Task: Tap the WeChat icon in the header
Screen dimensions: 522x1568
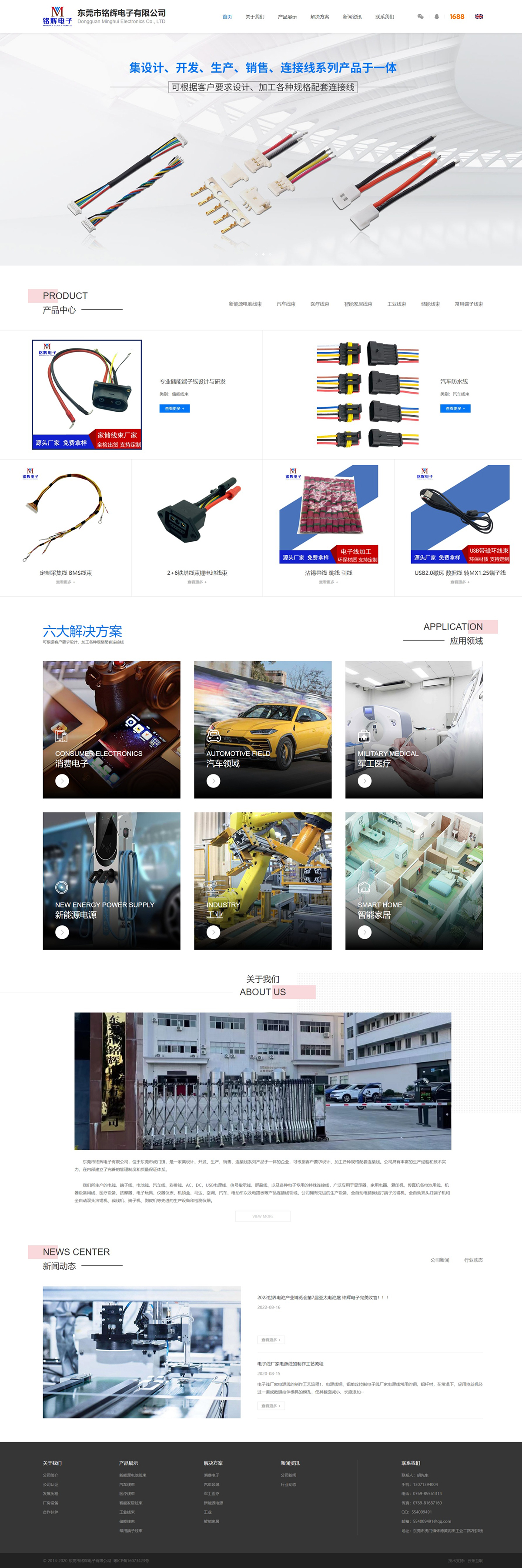Action: coord(420,17)
